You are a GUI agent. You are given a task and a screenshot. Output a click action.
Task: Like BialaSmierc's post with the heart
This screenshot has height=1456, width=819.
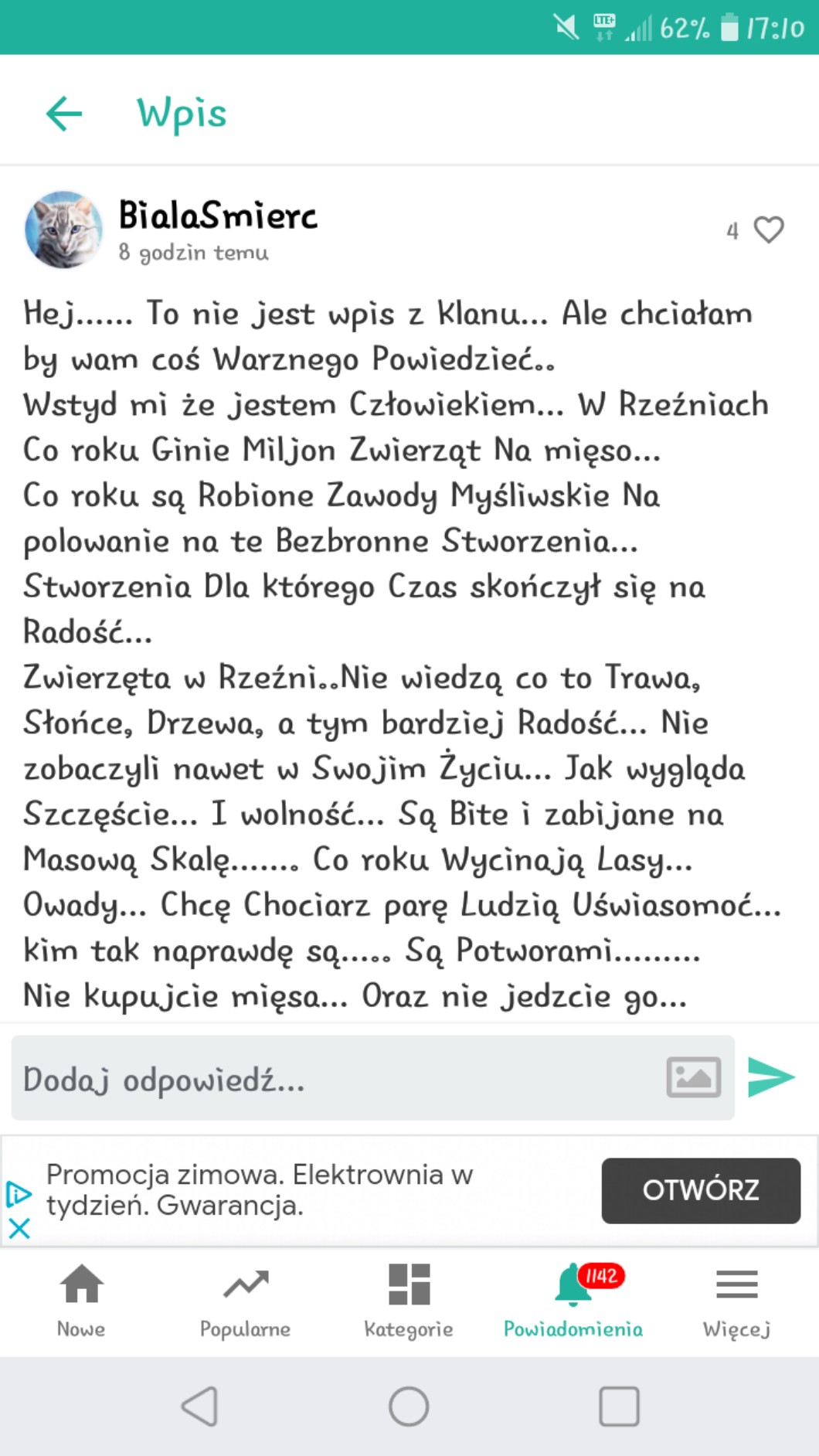pyautogui.click(x=768, y=230)
